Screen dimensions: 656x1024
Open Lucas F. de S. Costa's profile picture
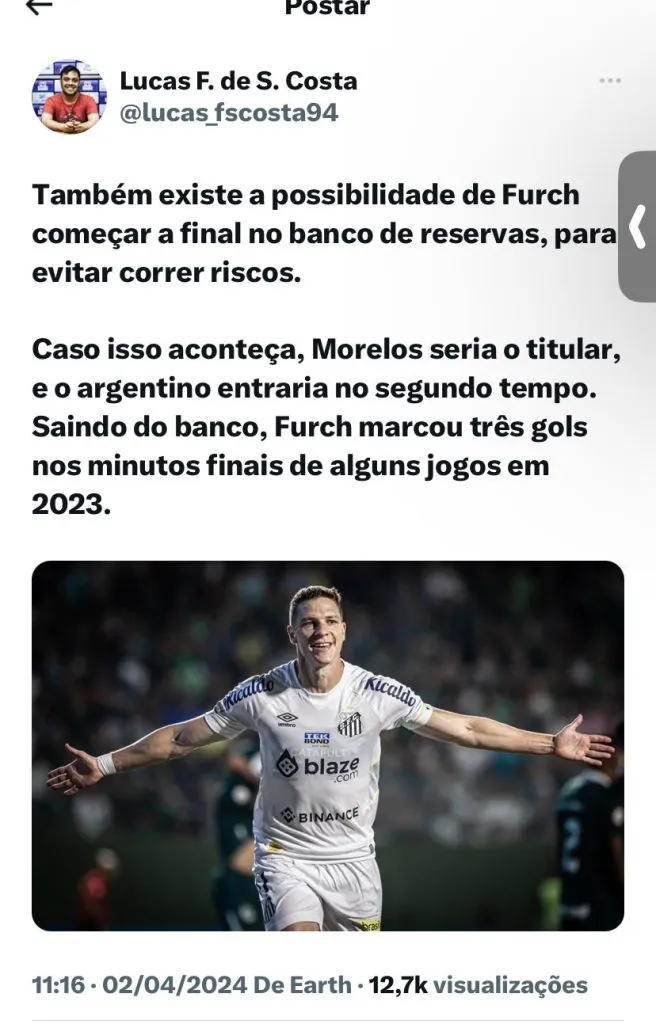69,96
